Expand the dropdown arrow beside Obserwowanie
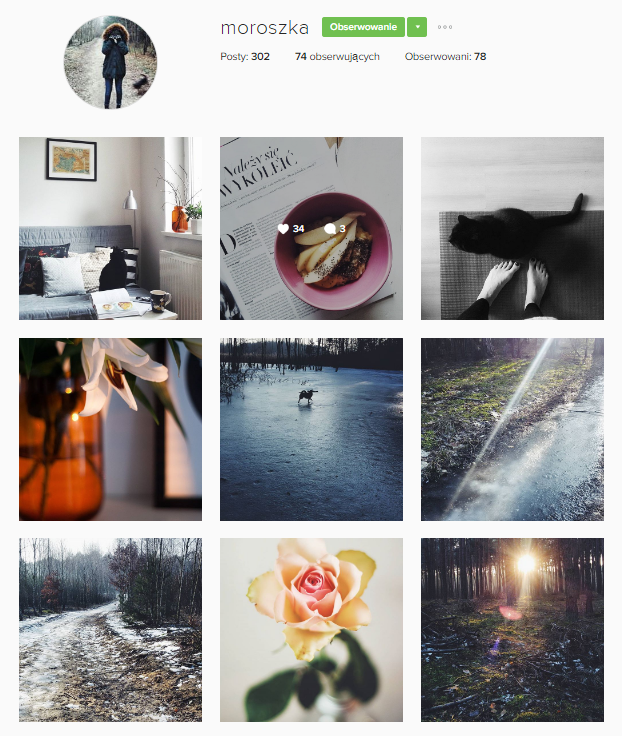 pyautogui.click(x=418, y=27)
